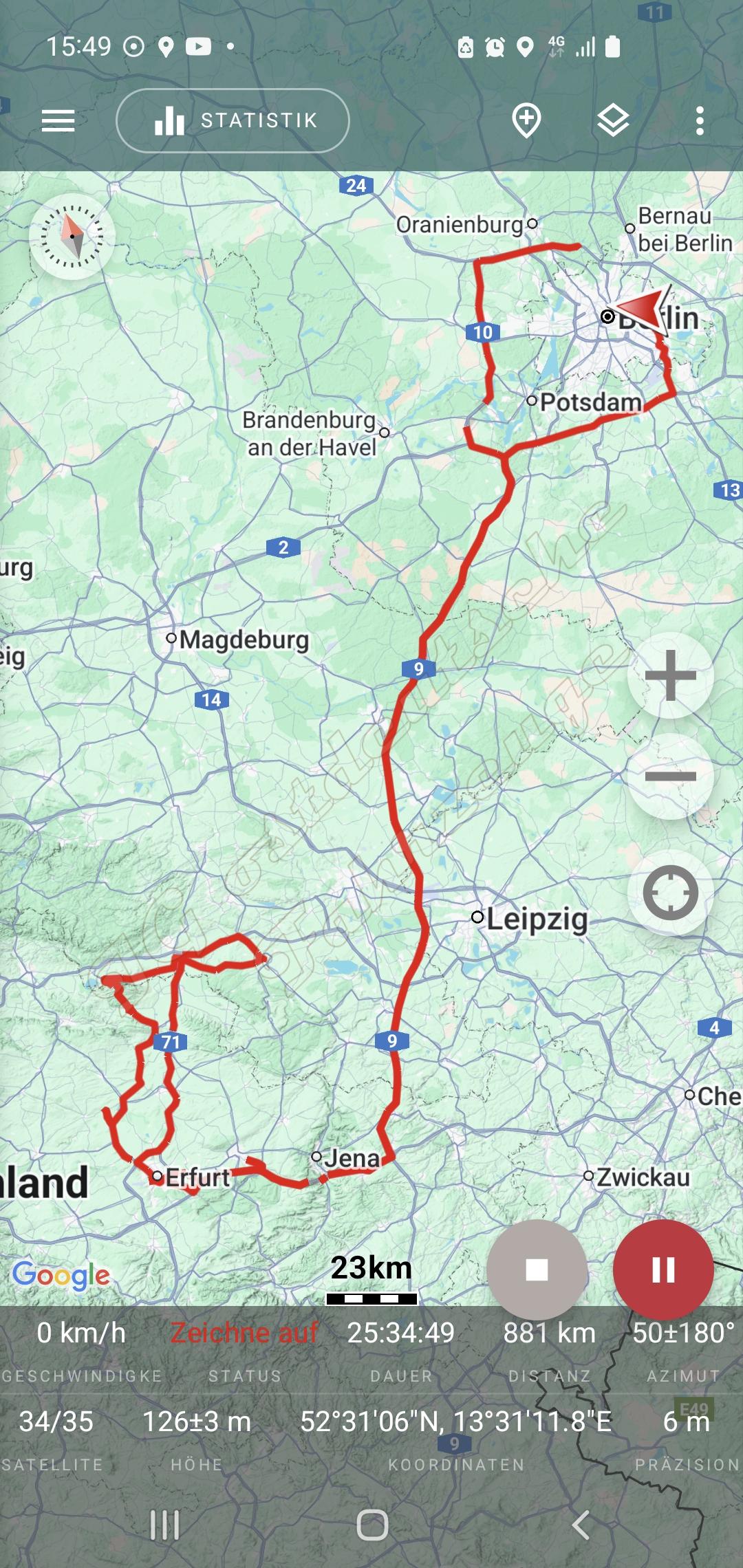Open the map layers selector
The height and width of the screenshot is (1568, 743).
coord(612,121)
